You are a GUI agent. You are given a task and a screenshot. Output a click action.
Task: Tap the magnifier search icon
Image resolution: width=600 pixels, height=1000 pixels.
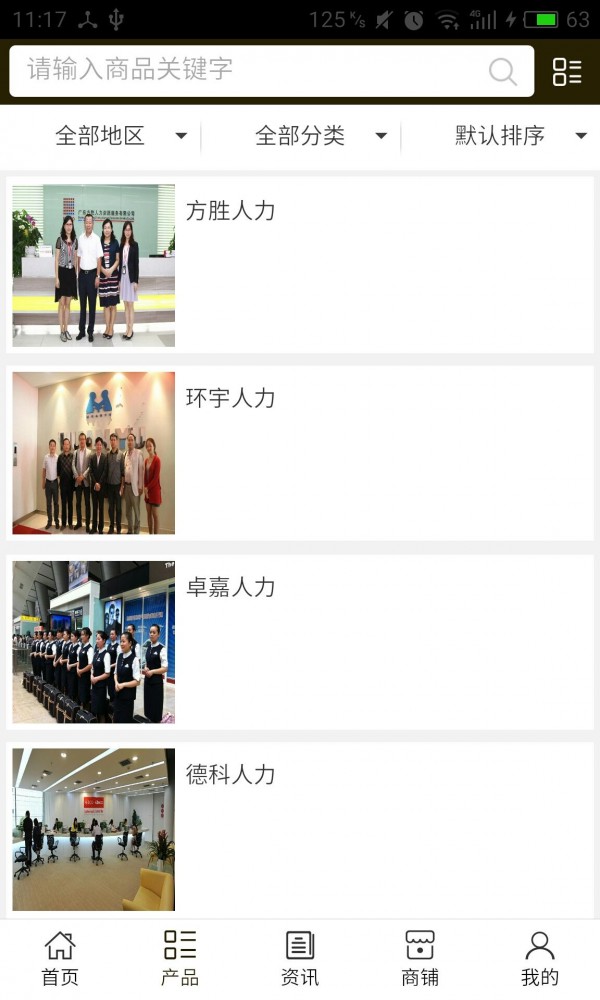point(503,71)
